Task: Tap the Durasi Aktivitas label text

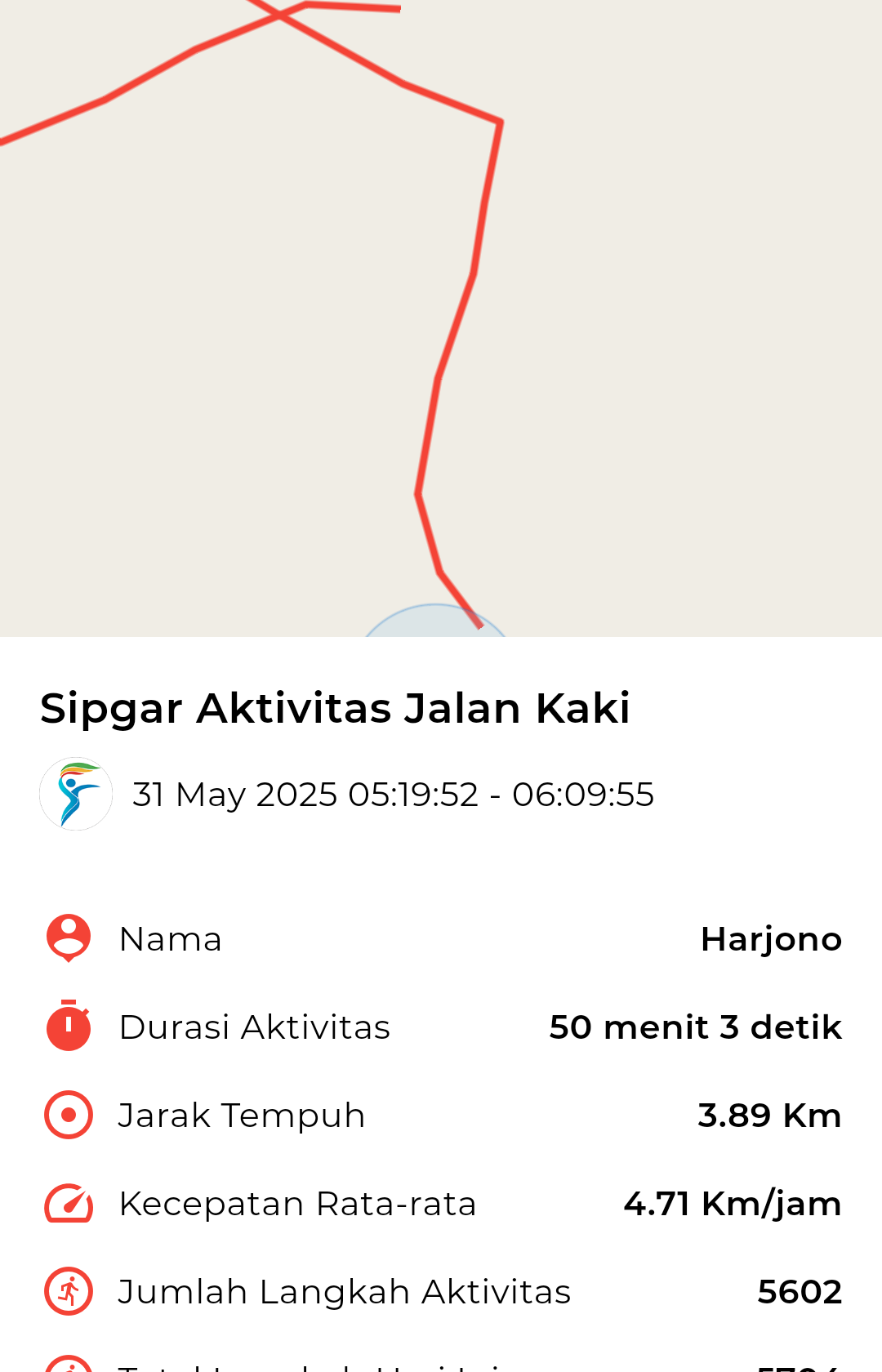Action: point(255,1027)
